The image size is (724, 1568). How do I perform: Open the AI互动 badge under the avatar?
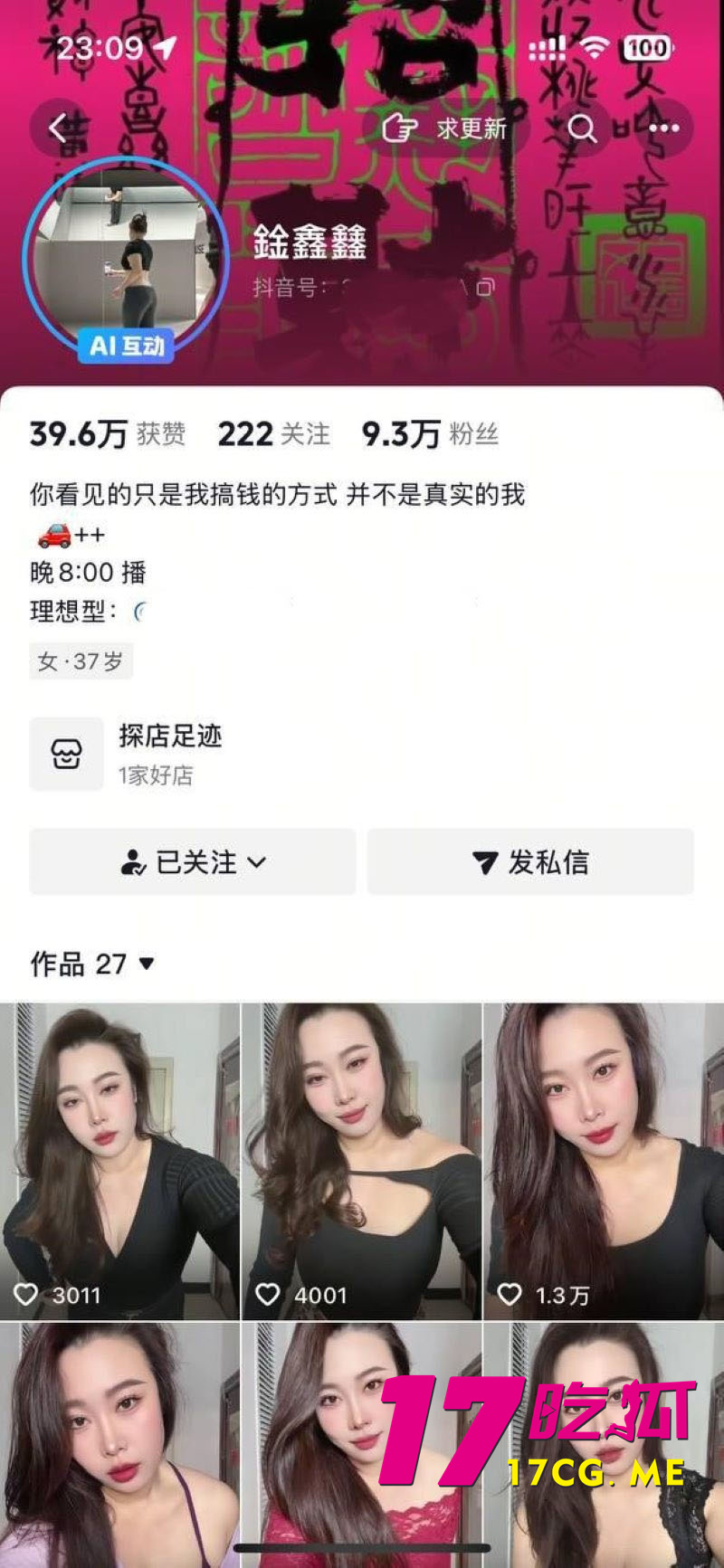(123, 346)
